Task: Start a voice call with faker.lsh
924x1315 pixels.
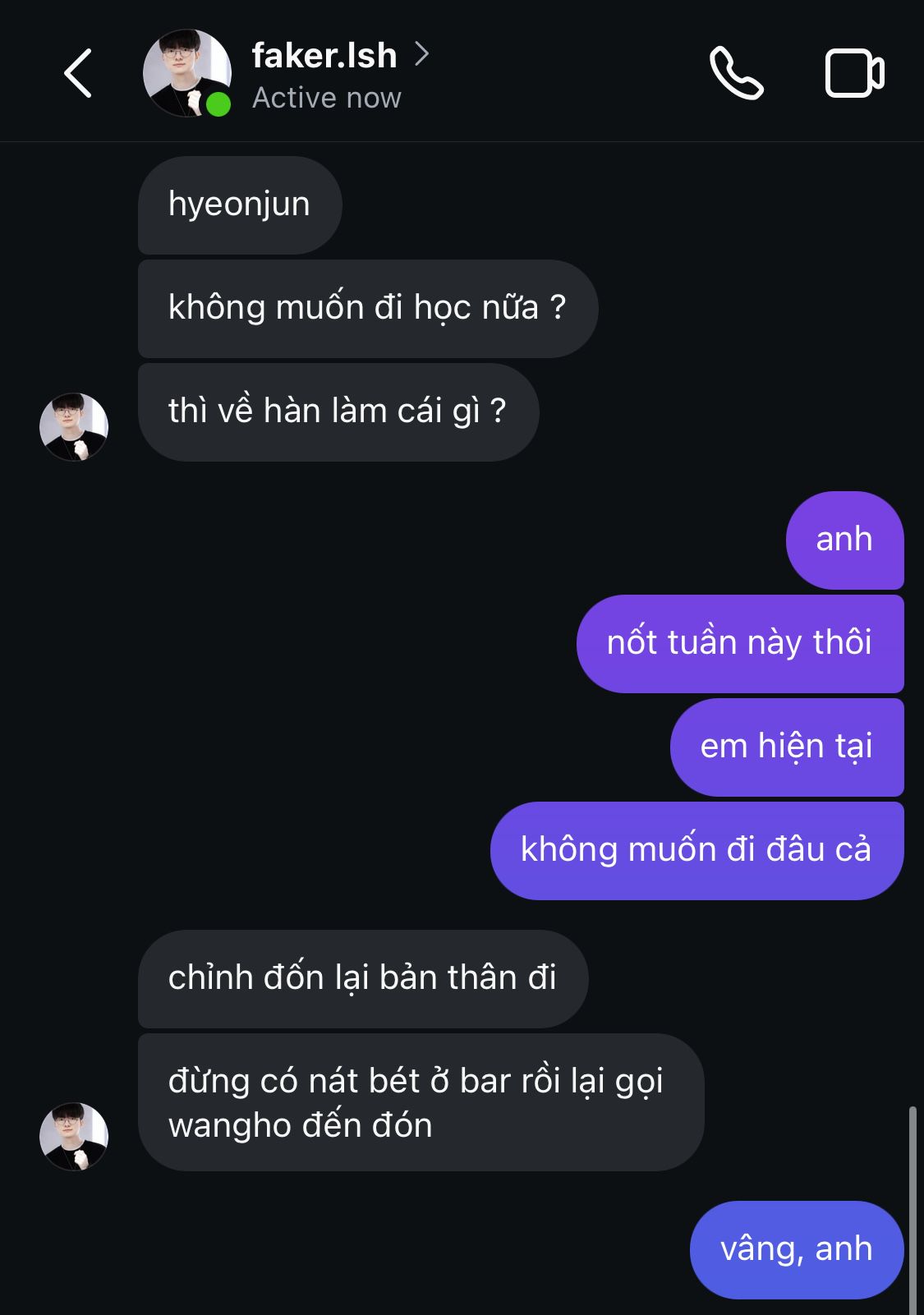Action: pyautogui.click(x=737, y=74)
